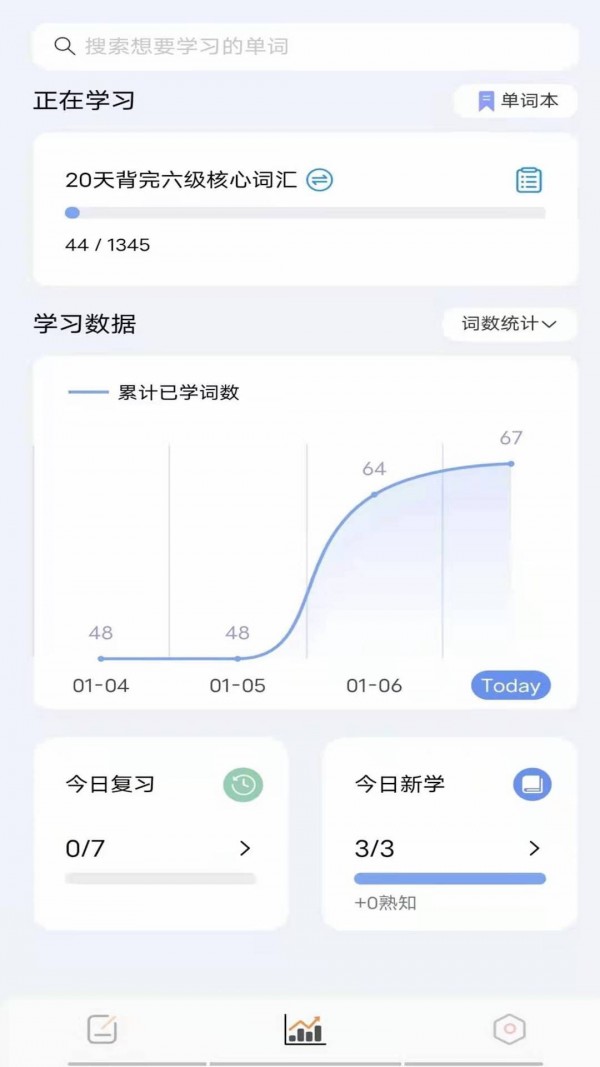The image size is (600, 1067).
Task: Tap the word search box
Action: (x=305, y=46)
